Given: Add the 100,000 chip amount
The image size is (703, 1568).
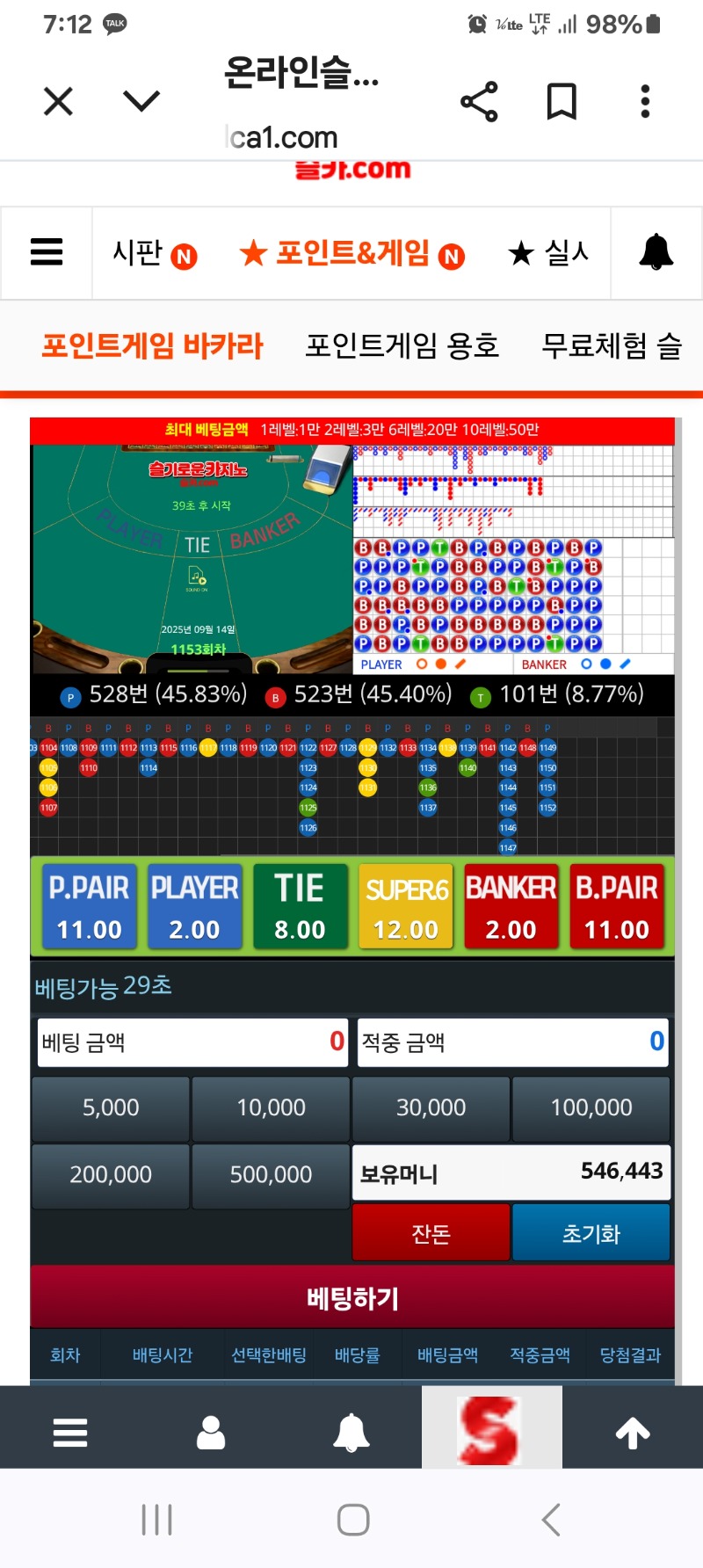Looking at the screenshot, I should point(591,1108).
